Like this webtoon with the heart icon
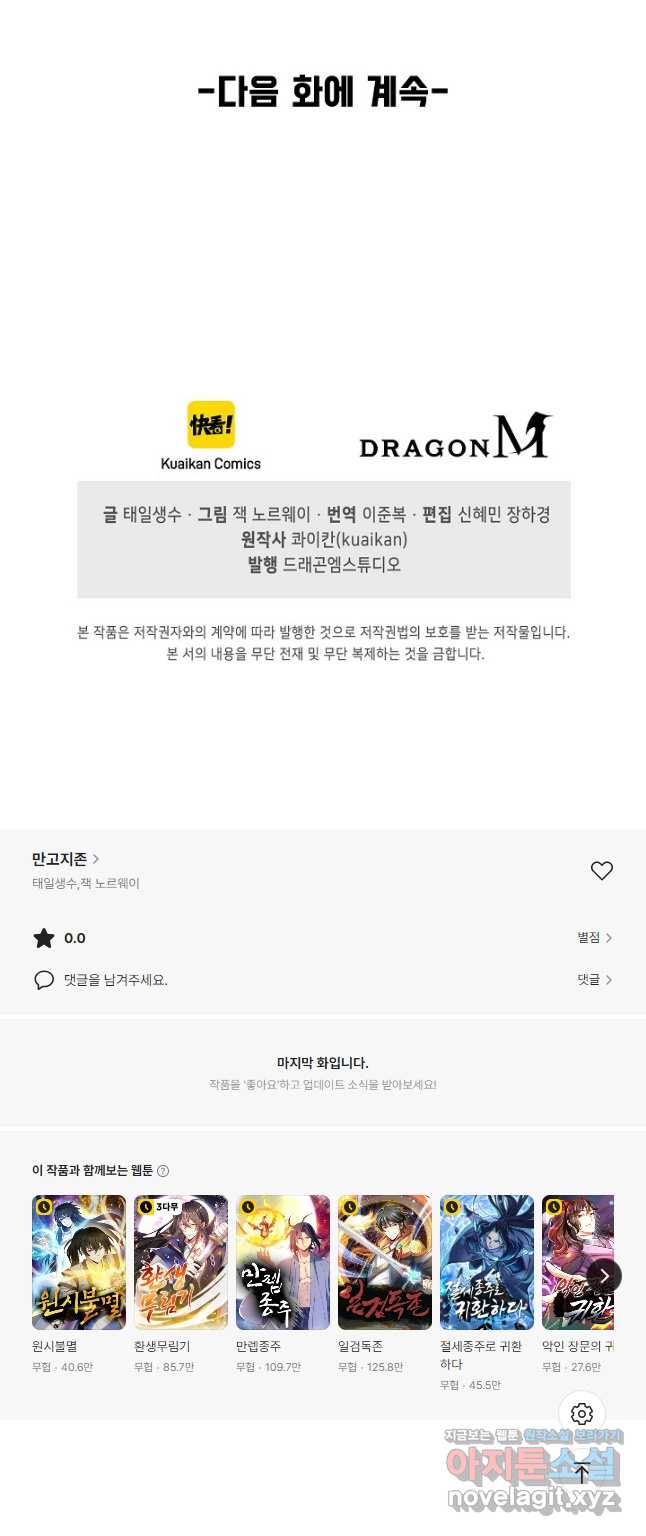The image size is (646, 1536). pos(601,871)
